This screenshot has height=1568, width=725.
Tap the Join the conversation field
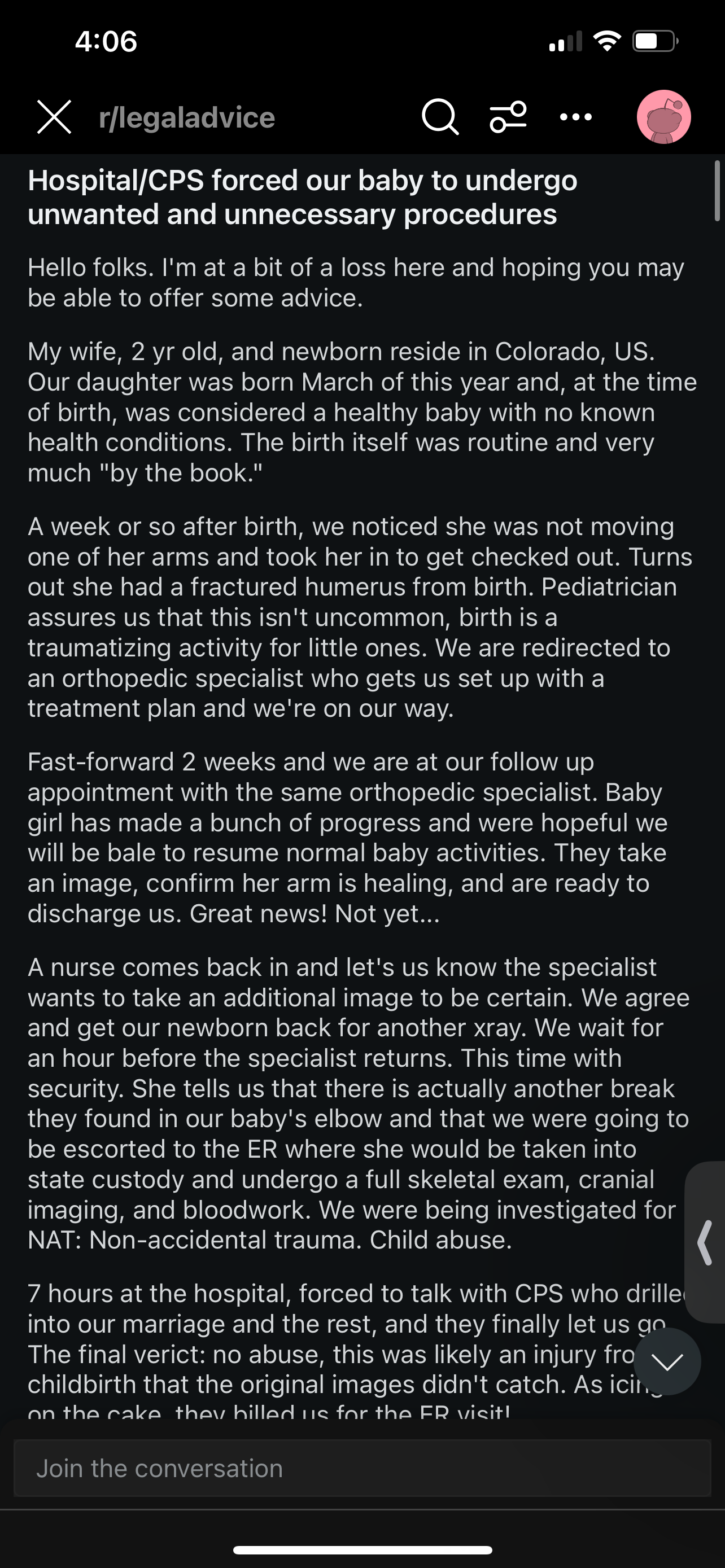(x=362, y=1469)
